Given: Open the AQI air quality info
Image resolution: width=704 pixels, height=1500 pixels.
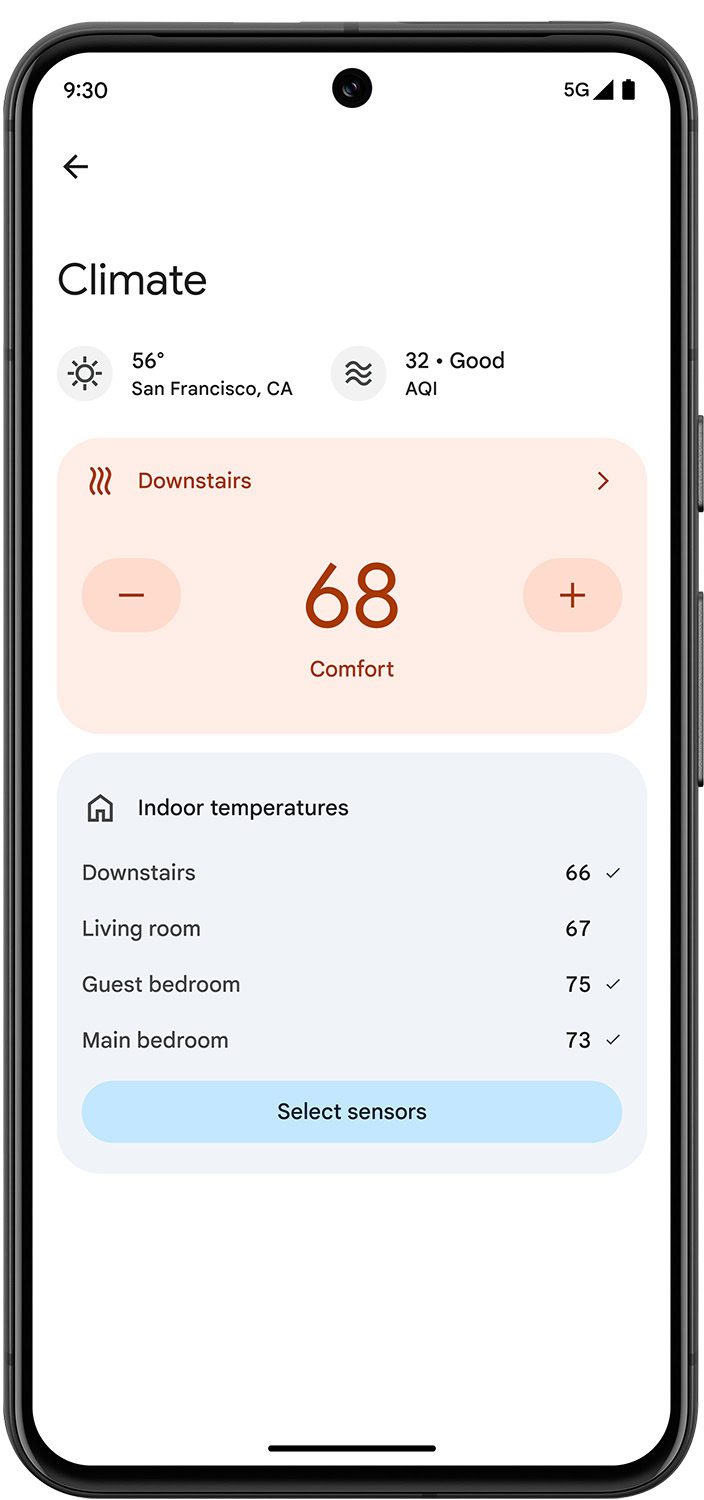Looking at the screenshot, I should click(420, 374).
